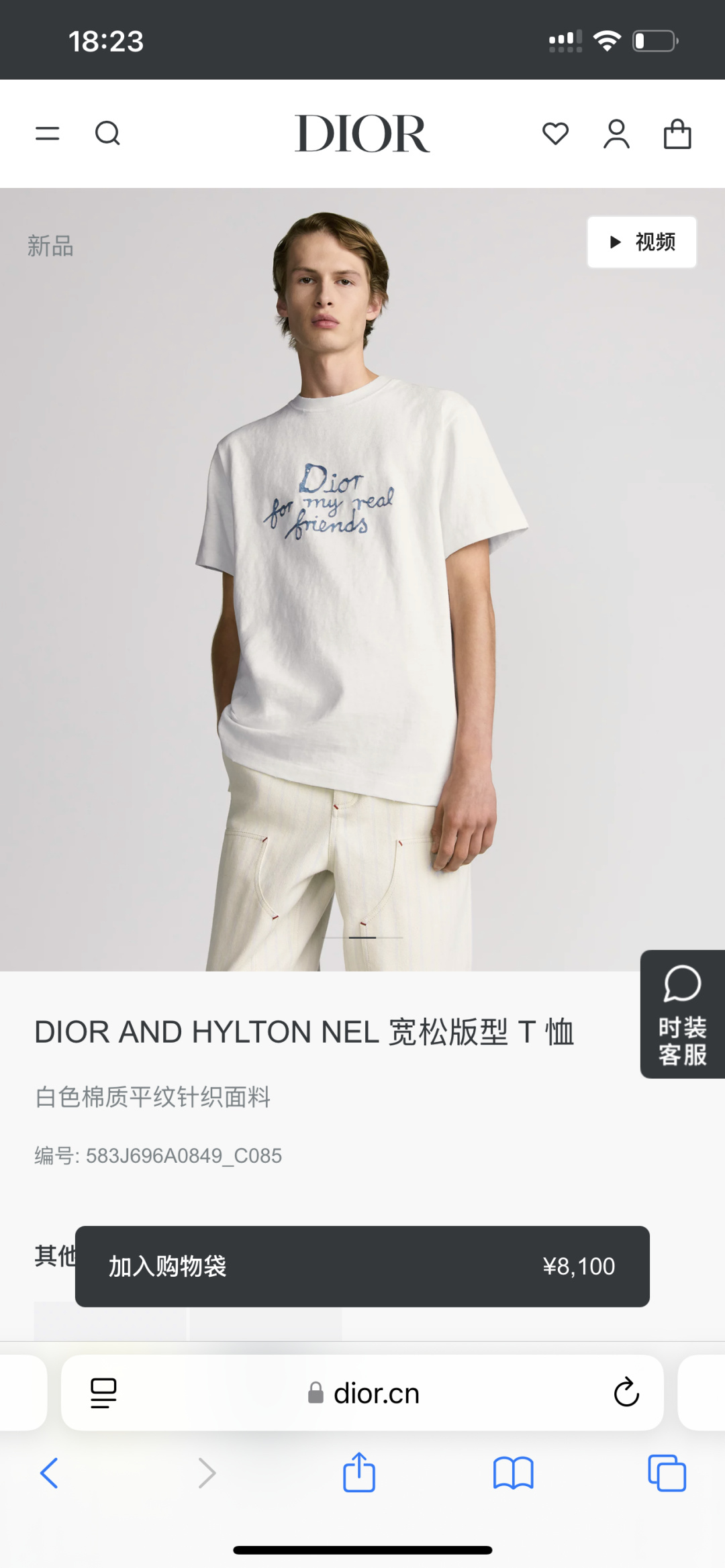Open Safari page settings menu
Screen dimensions: 725x1568
pyautogui.click(x=103, y=1393)
